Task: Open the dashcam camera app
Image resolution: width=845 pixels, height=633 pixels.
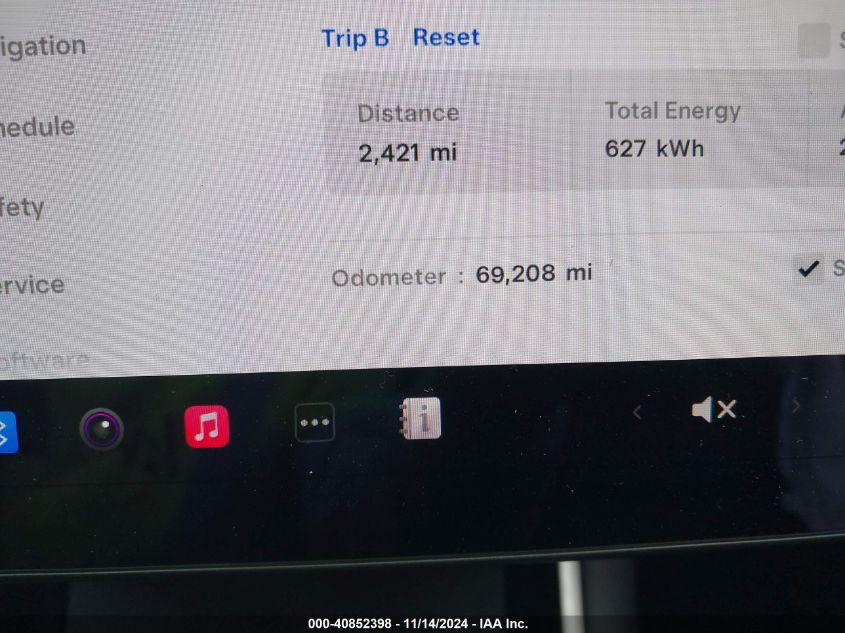Action: (x=101, y=428)
